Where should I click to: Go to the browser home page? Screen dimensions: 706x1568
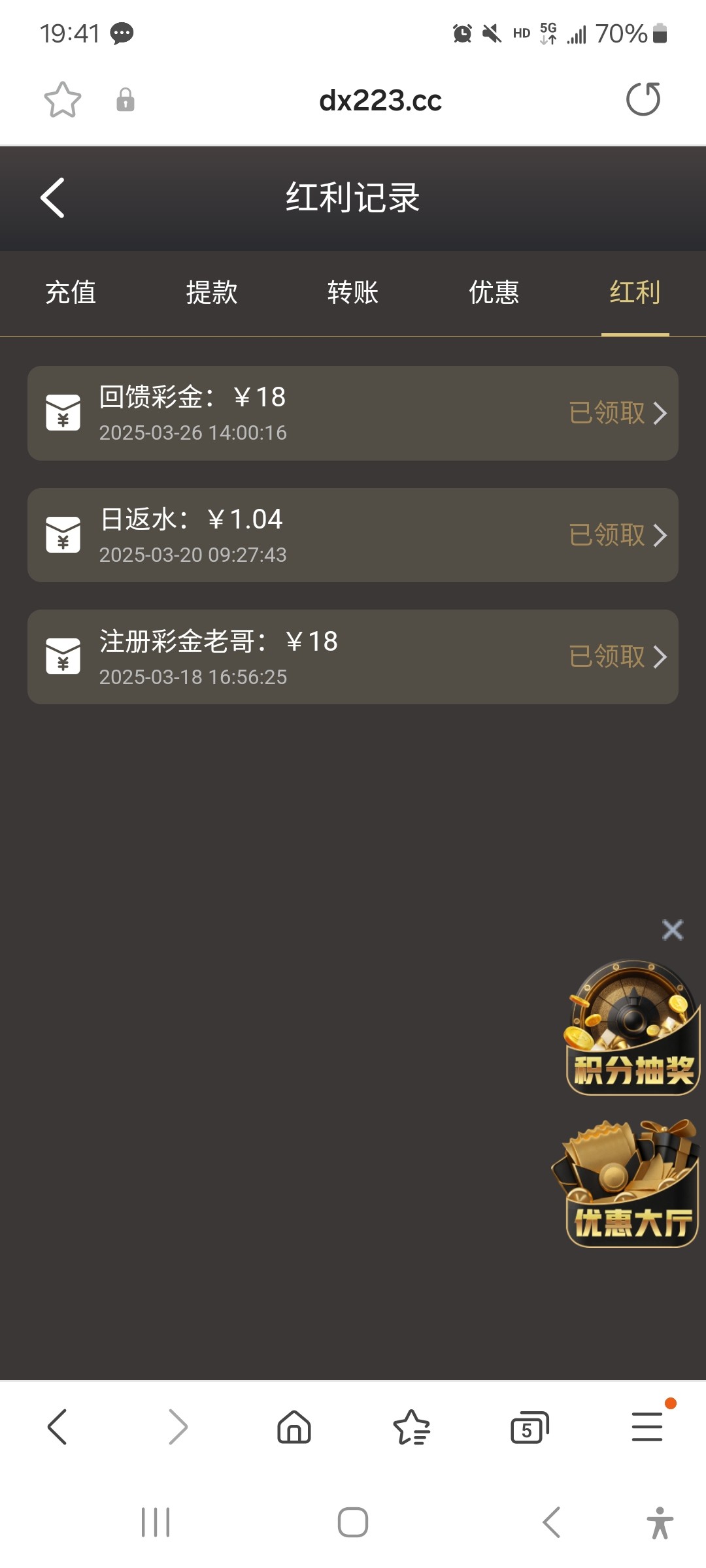pyautogui.click(x=294, y=1426)
